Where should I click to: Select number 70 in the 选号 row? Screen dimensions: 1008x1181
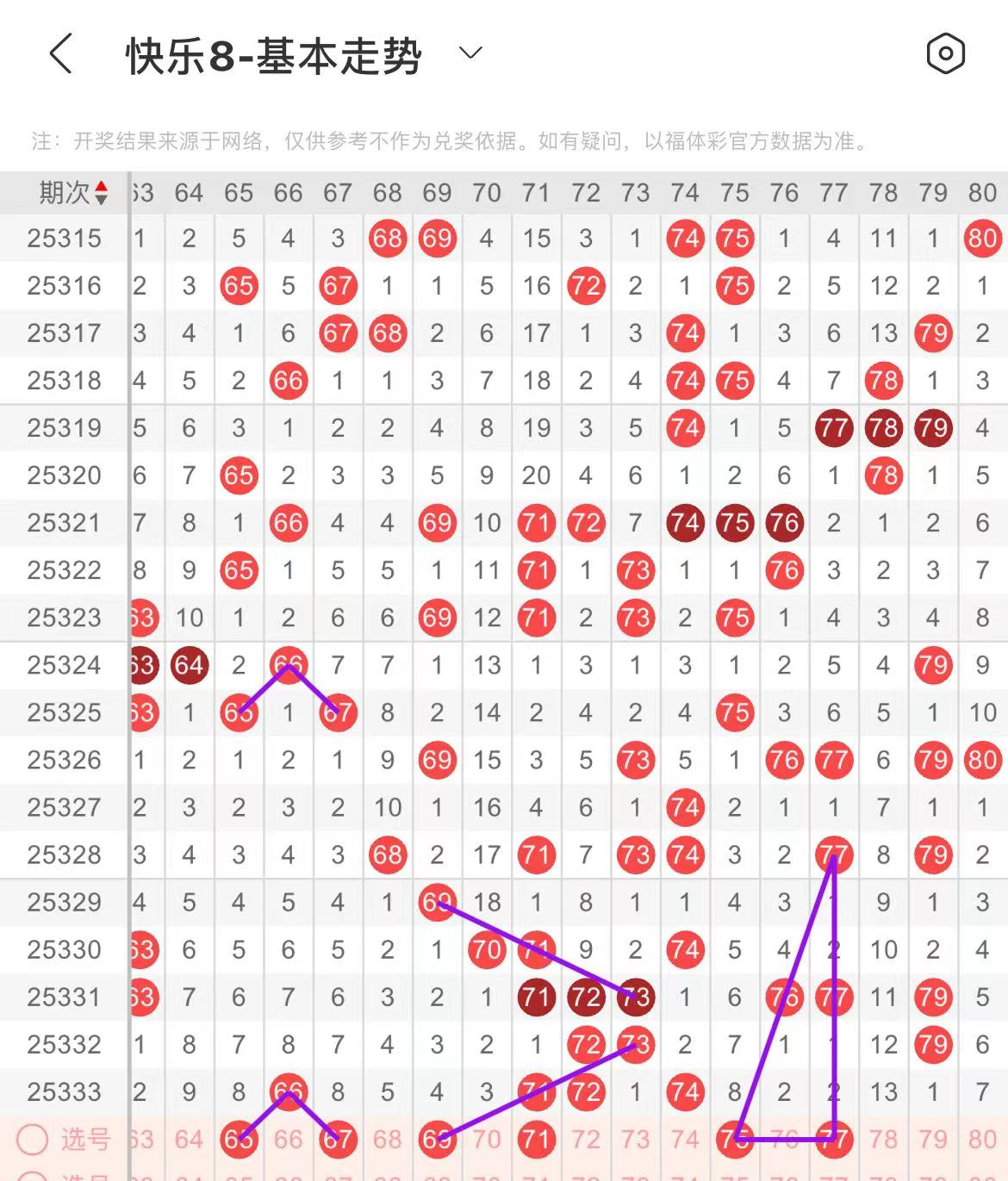tap(487, 1140)
